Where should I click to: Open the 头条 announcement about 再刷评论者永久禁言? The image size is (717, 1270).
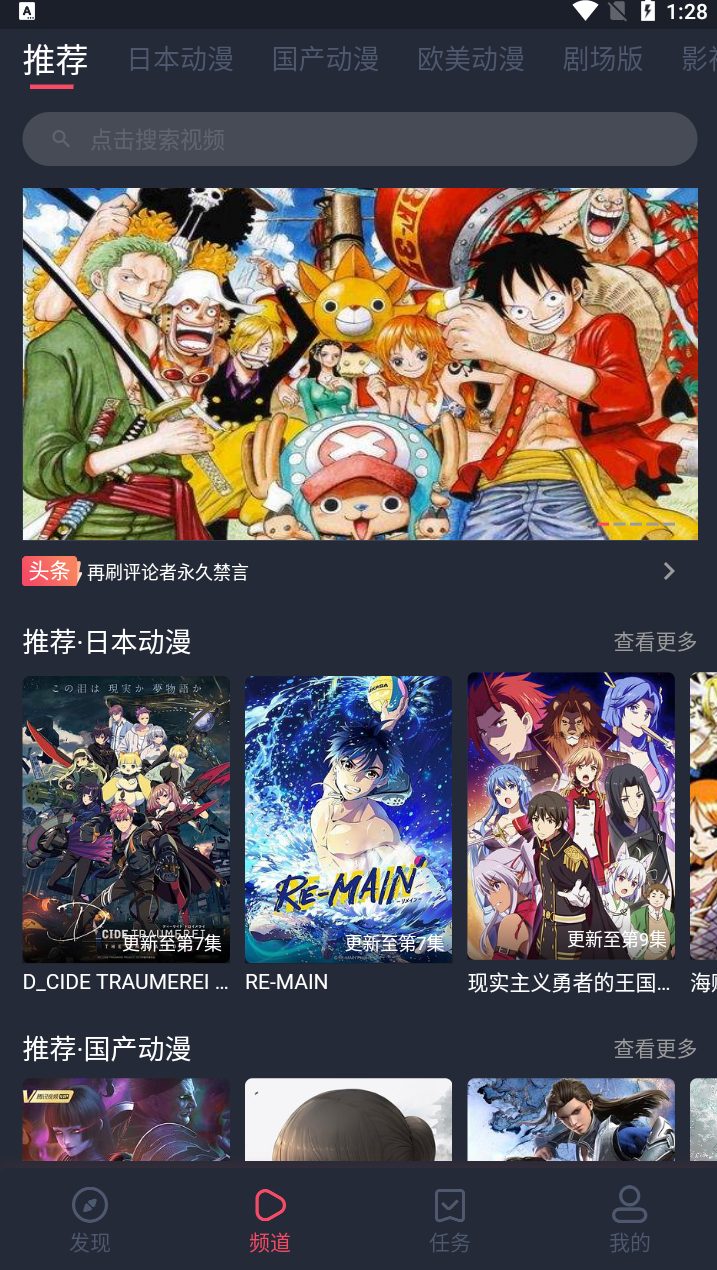click(359, 572)
